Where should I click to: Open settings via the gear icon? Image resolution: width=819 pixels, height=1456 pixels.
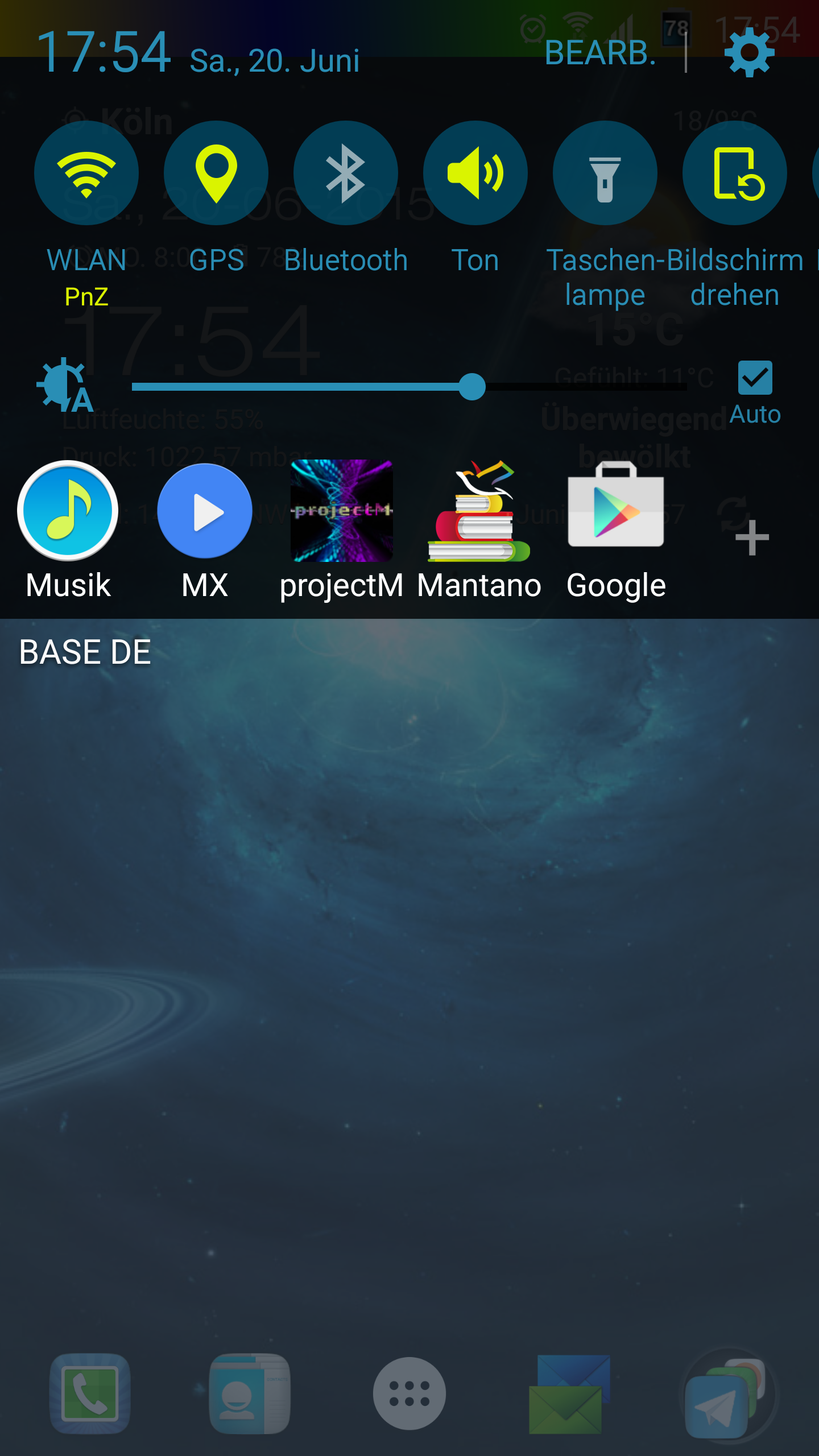coord(749,52)
